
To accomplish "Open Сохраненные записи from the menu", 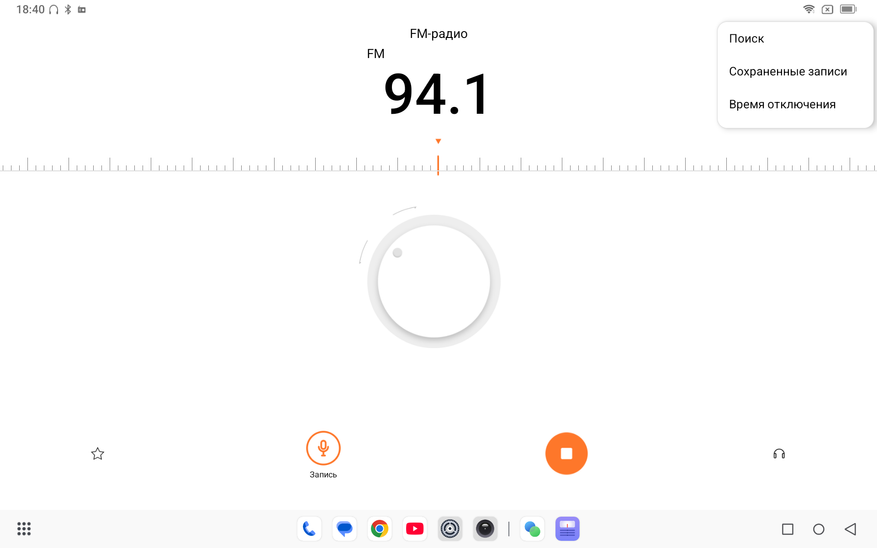I will 788,72.
